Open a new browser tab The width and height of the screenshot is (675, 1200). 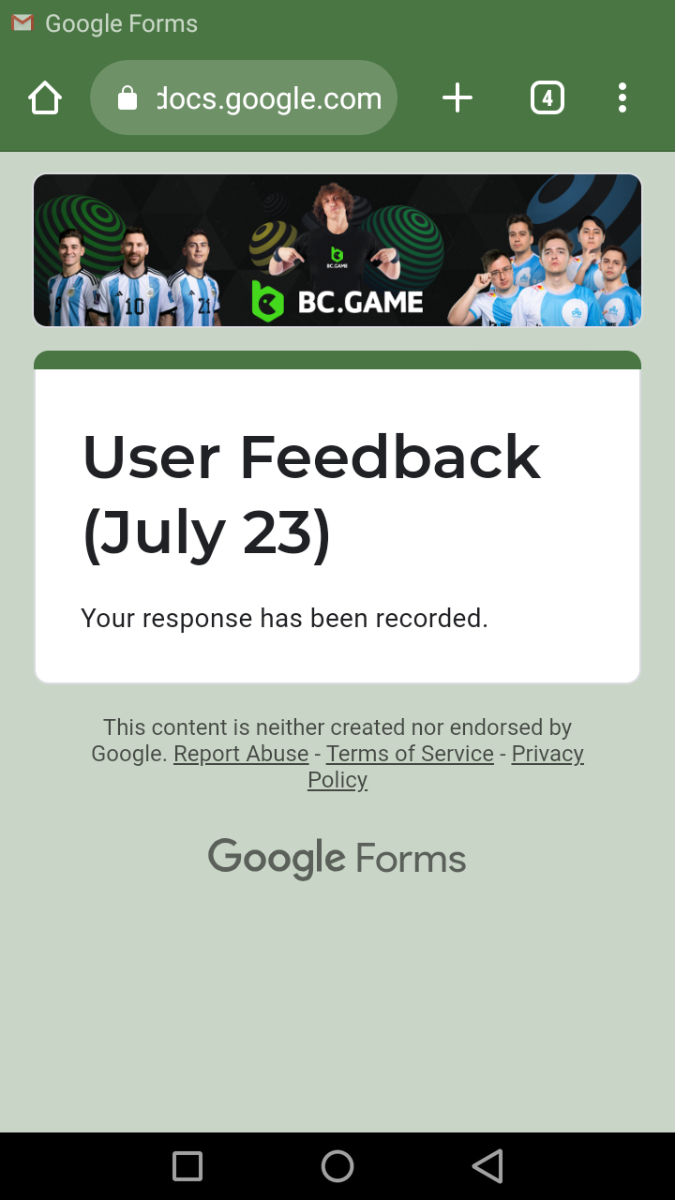[457, 98]
